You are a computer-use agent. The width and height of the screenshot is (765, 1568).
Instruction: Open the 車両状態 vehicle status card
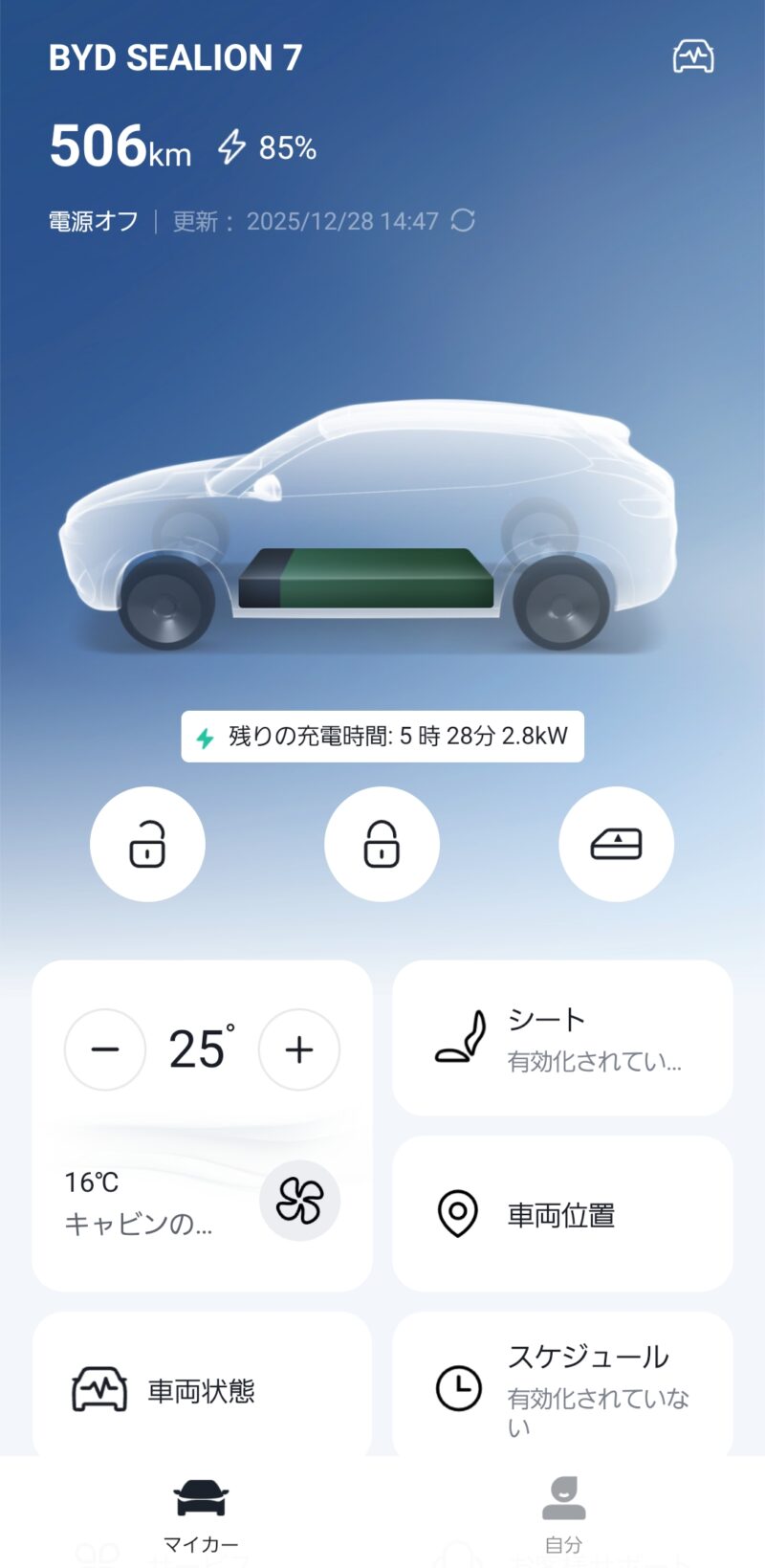click(202, 1389)
